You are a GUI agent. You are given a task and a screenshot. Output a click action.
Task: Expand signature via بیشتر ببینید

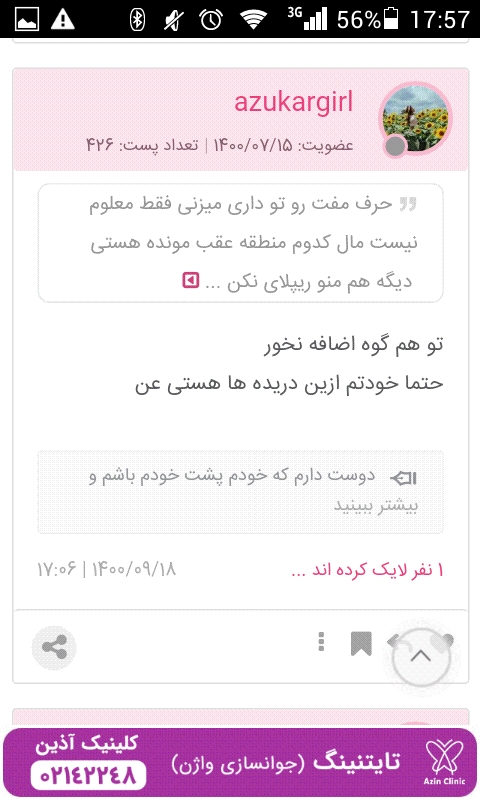[x=376, y=506]
